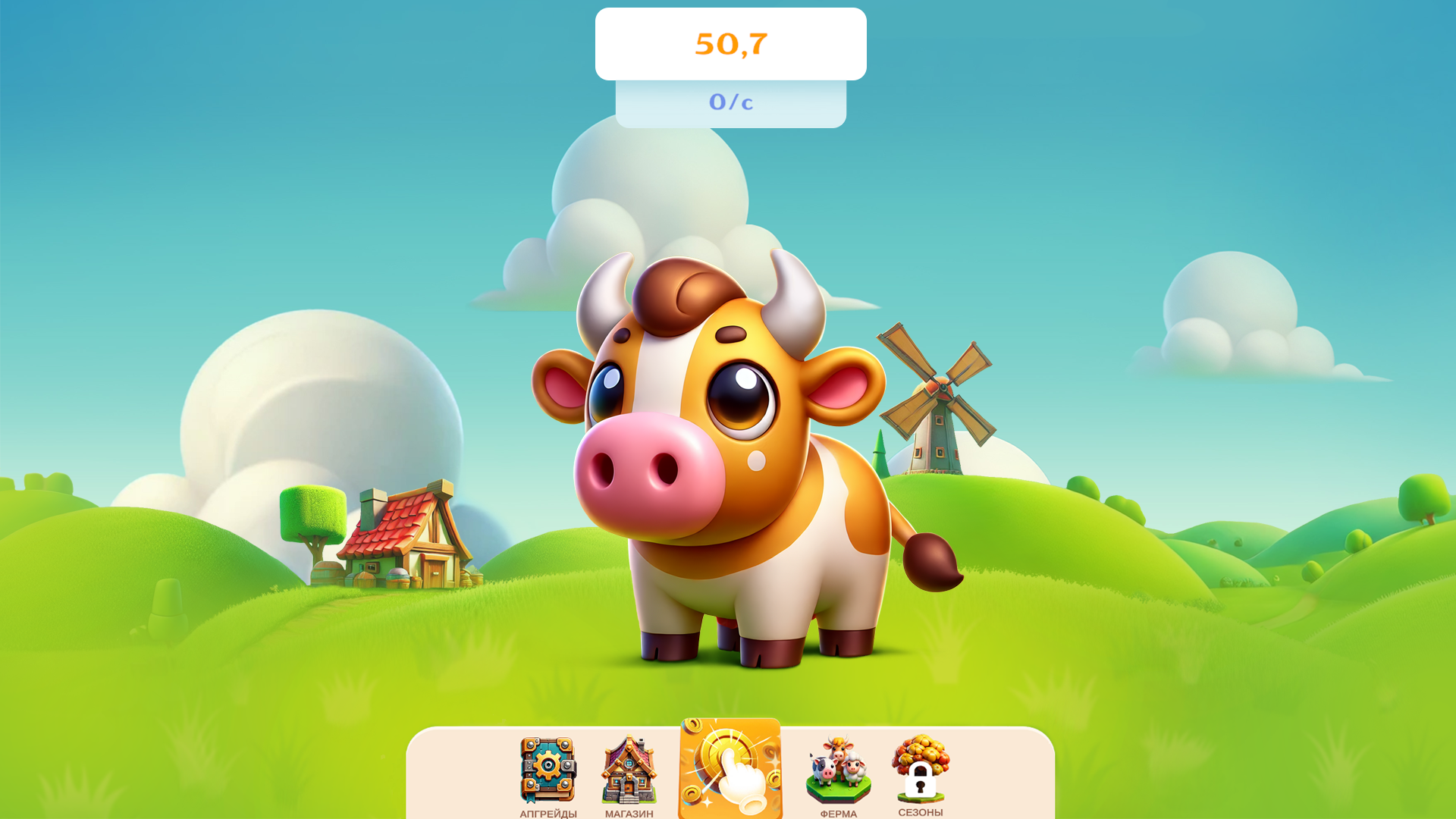The width and height of the screenshot is (1456, 819).
Task: Switch to the Ферма tab
Action: pos(839,776)
